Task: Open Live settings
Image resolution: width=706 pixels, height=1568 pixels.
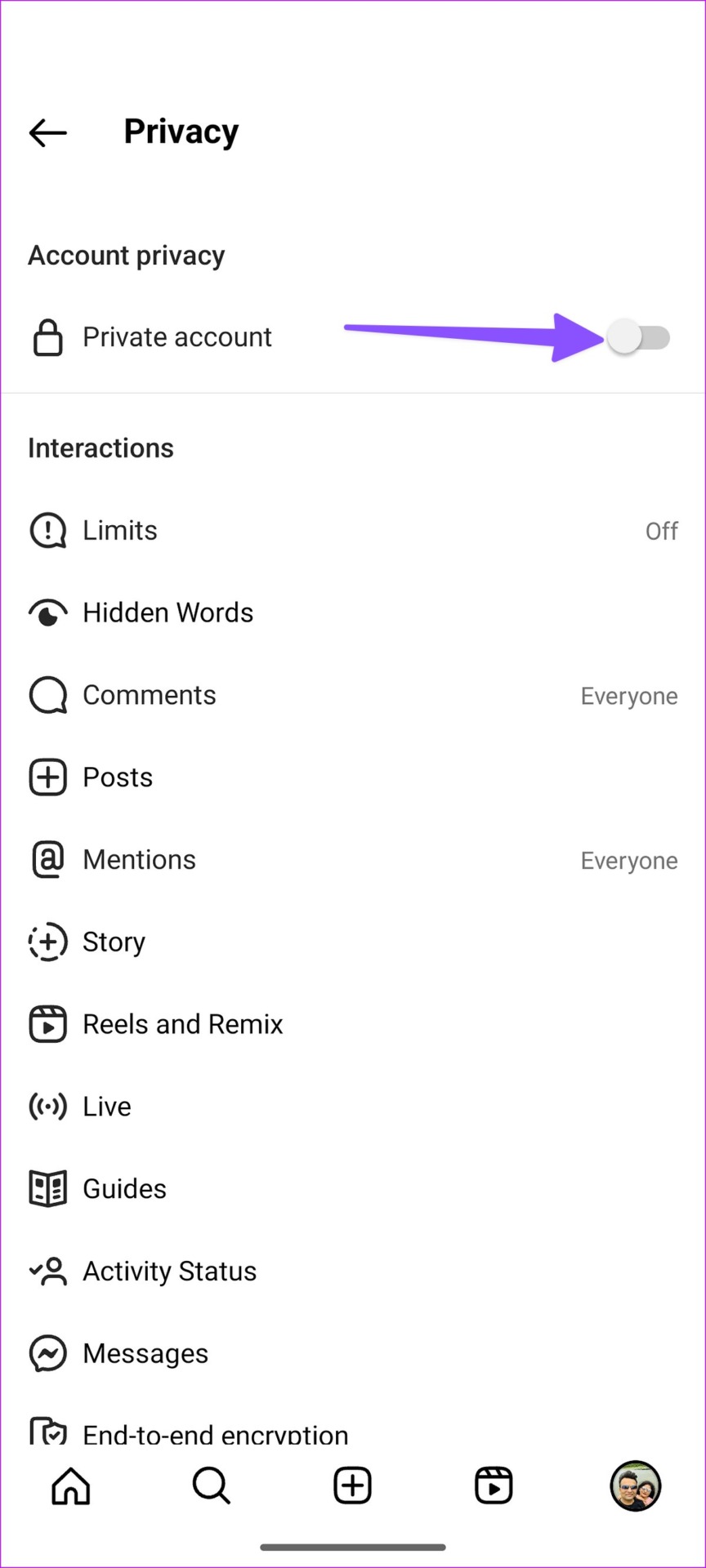Action: (353, 1107)
